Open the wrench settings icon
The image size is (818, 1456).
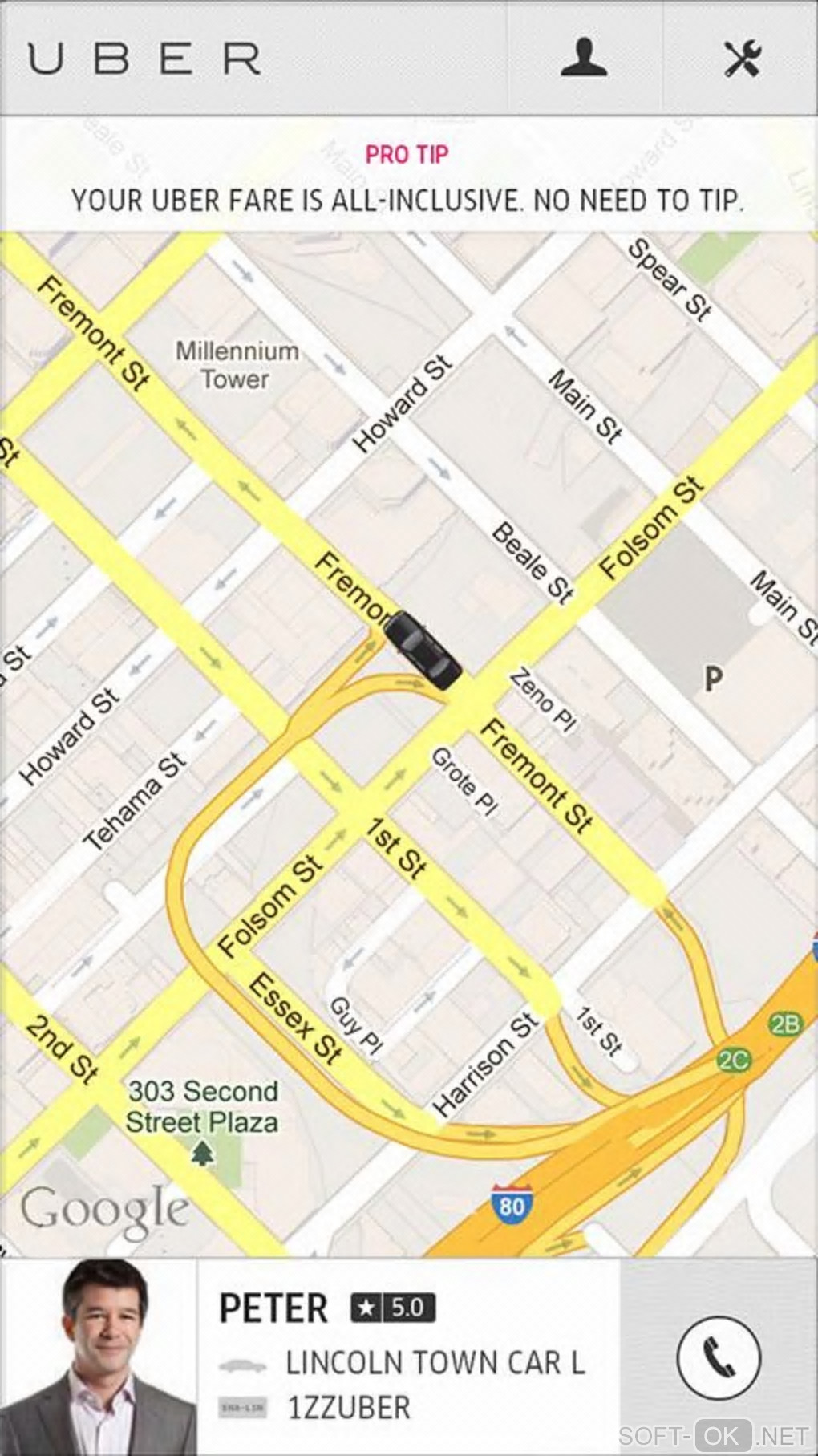(742, 58)
